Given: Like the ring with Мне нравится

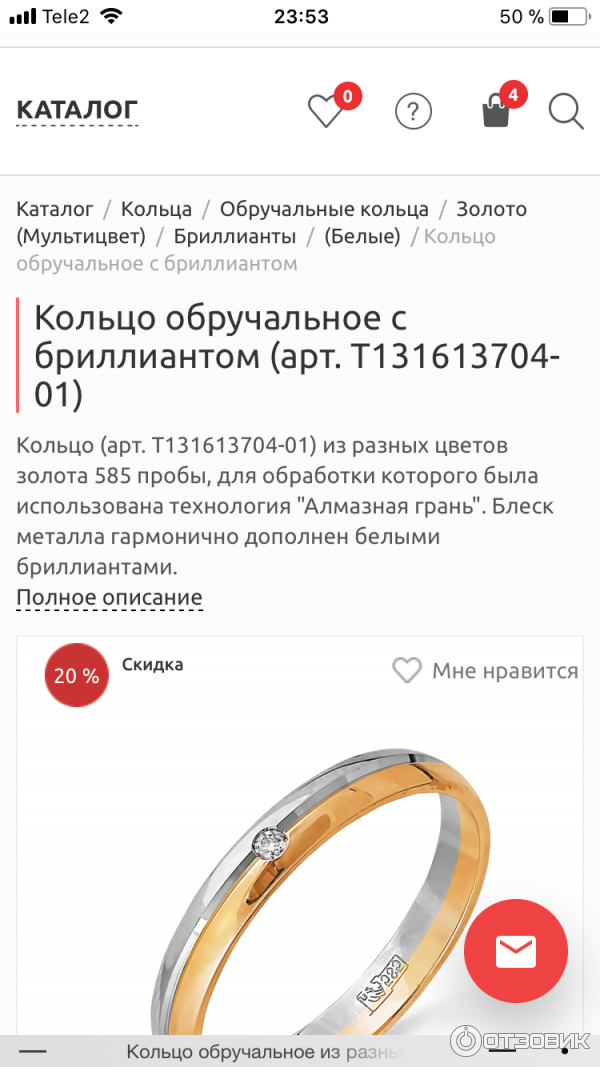Looking at the screenshot, I should coord(485,670).
